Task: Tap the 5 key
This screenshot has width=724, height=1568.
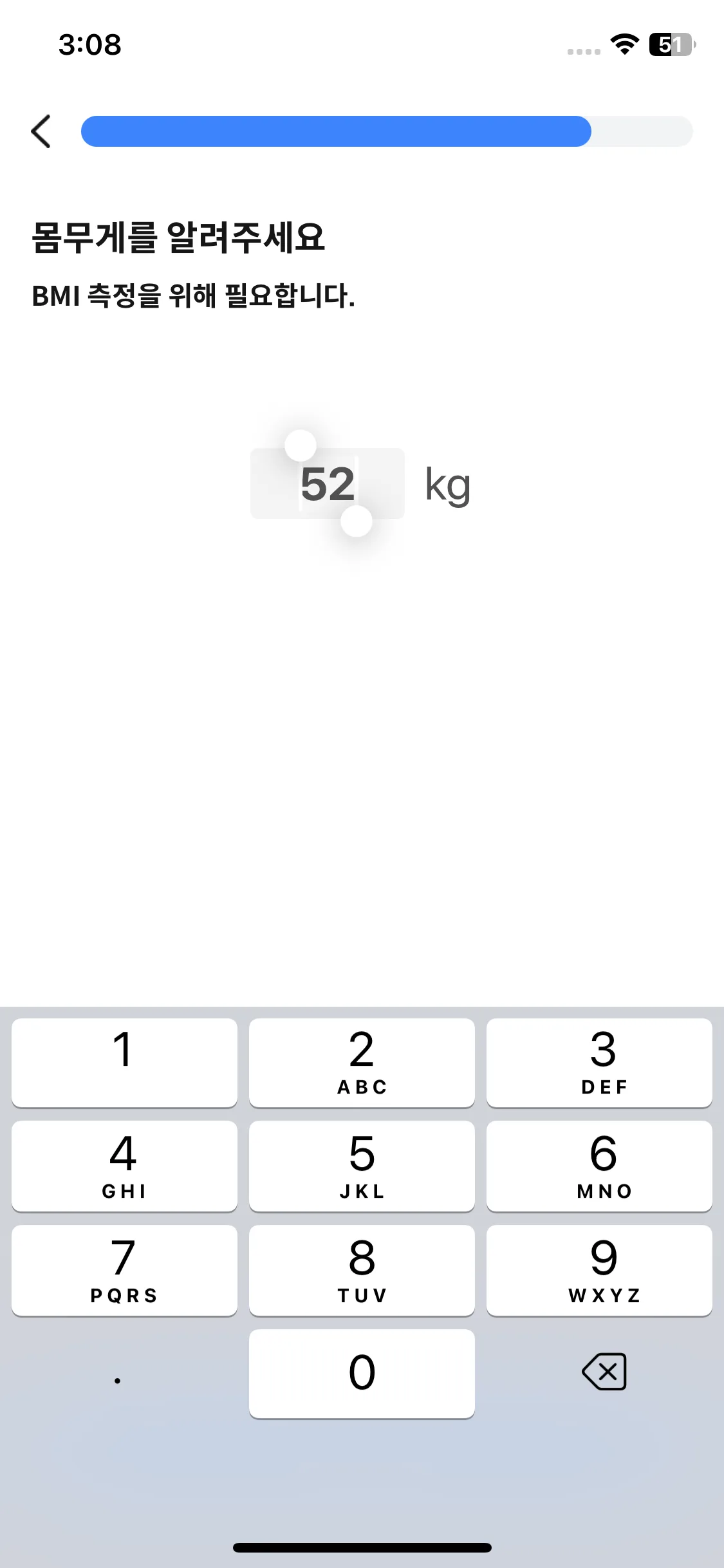Action: point(362,1166)
